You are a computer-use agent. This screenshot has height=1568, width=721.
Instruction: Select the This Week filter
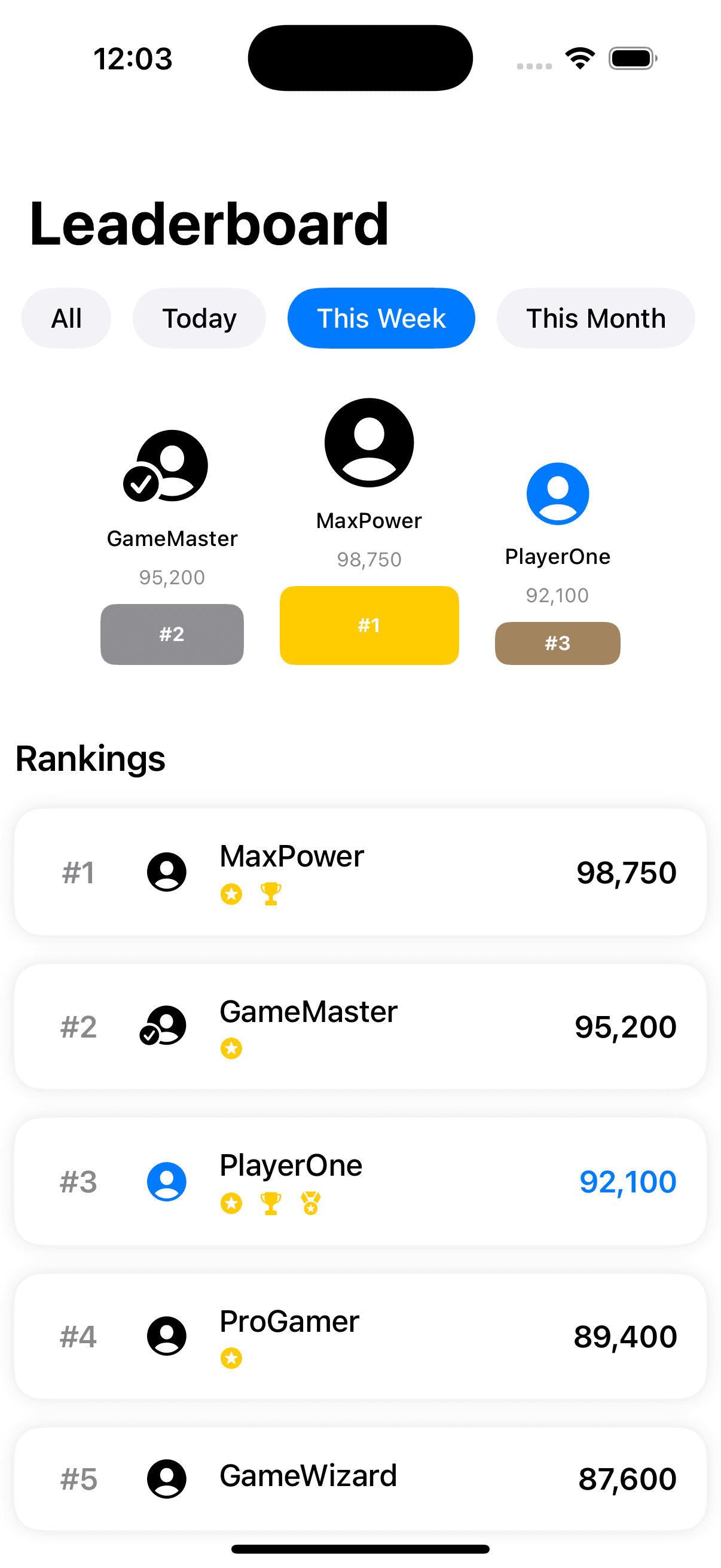(381, 318)
